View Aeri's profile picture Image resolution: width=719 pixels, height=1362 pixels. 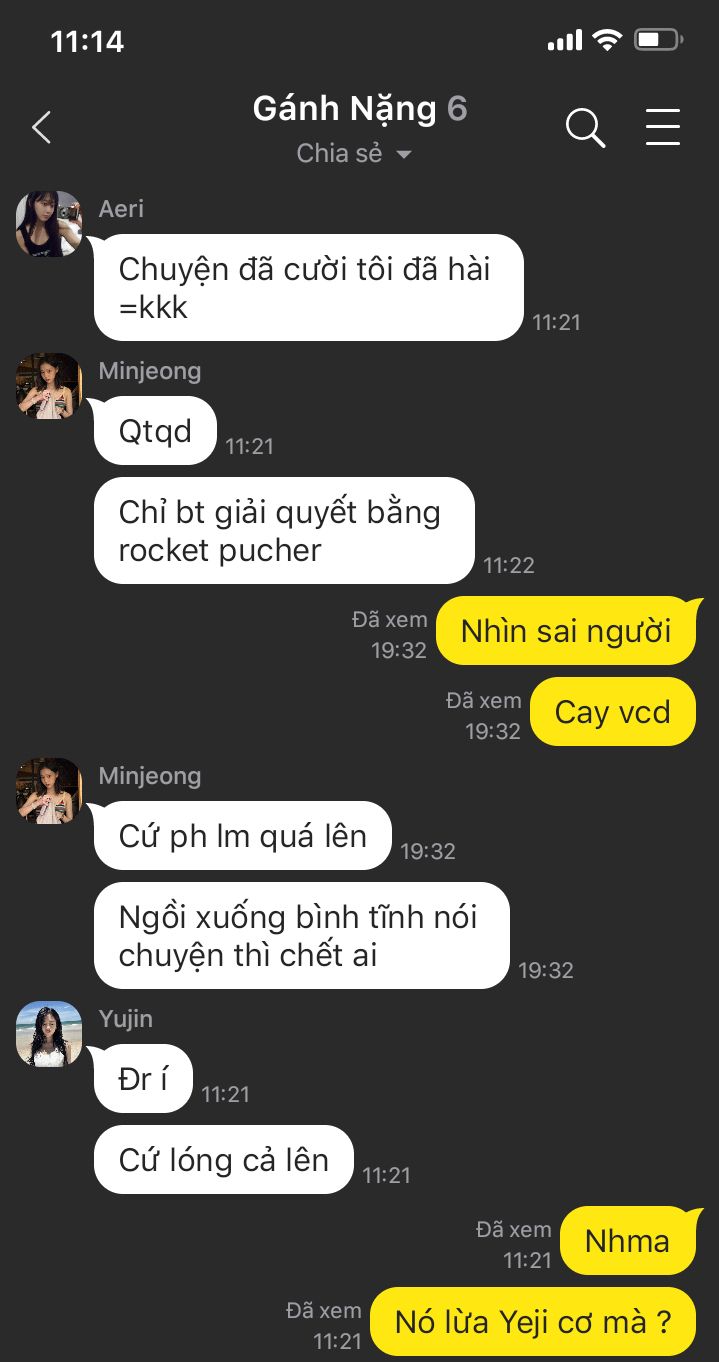coord(49,224)
